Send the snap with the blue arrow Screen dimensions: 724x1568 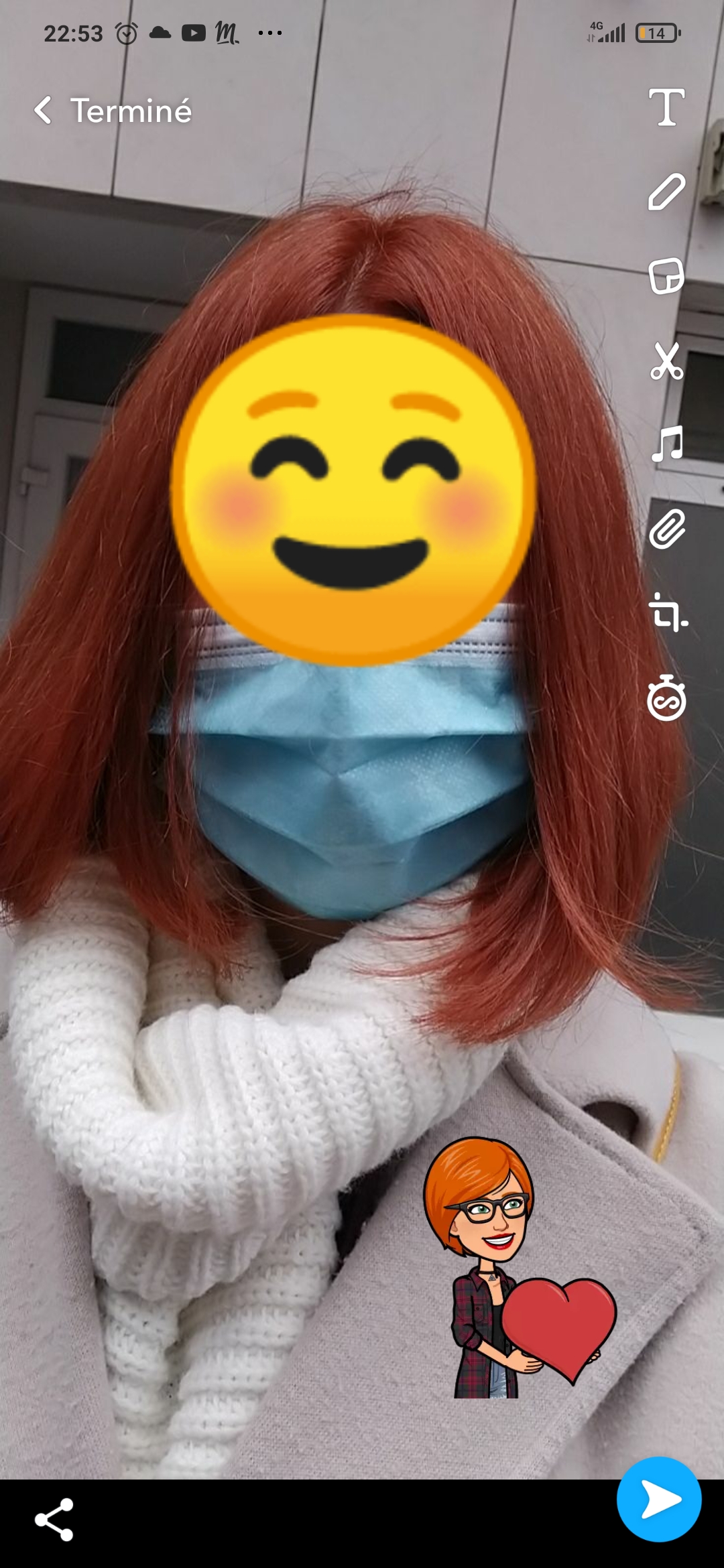pos(659,1500)
